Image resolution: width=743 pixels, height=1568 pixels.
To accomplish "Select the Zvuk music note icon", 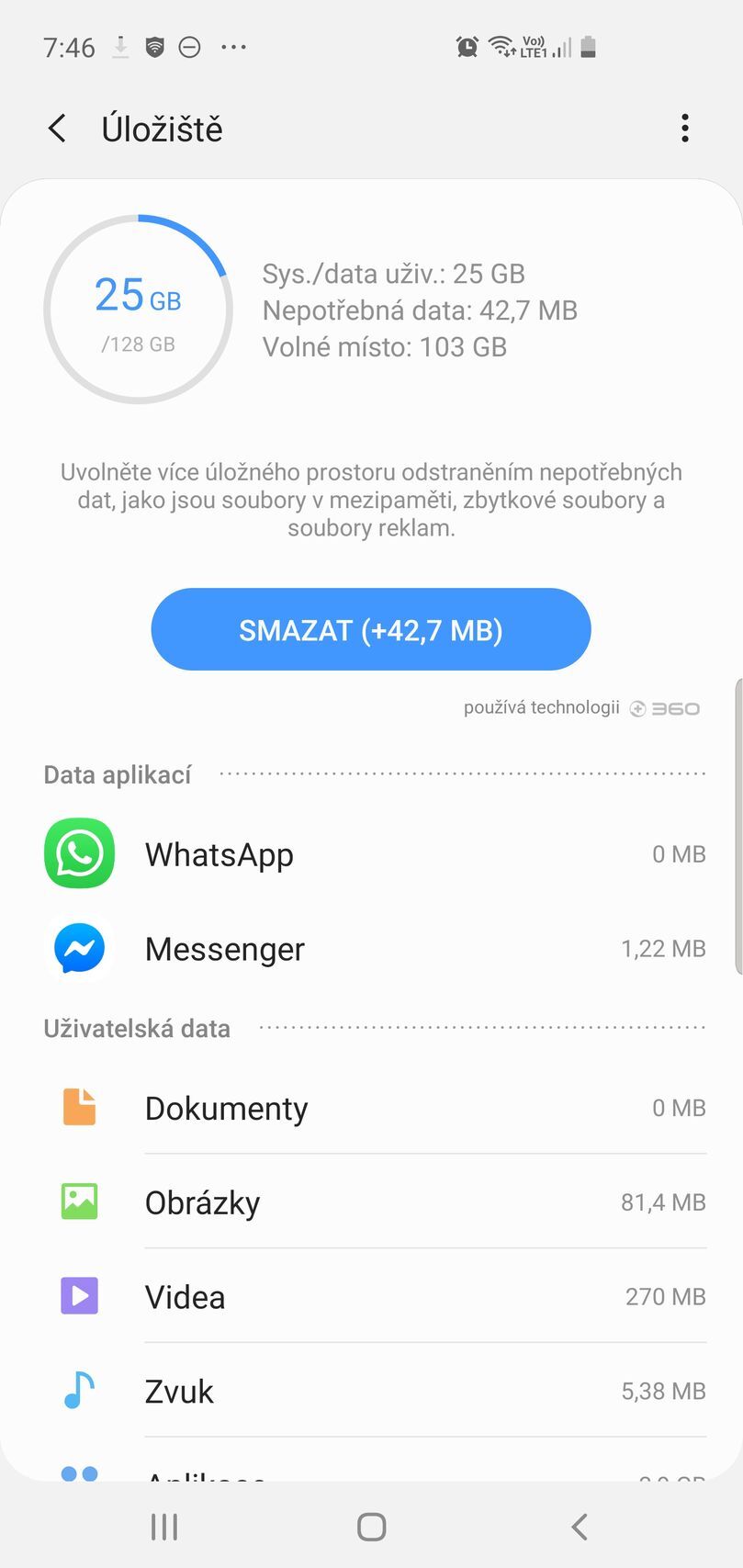I will pyautogui.click(x=78, y=1390).
